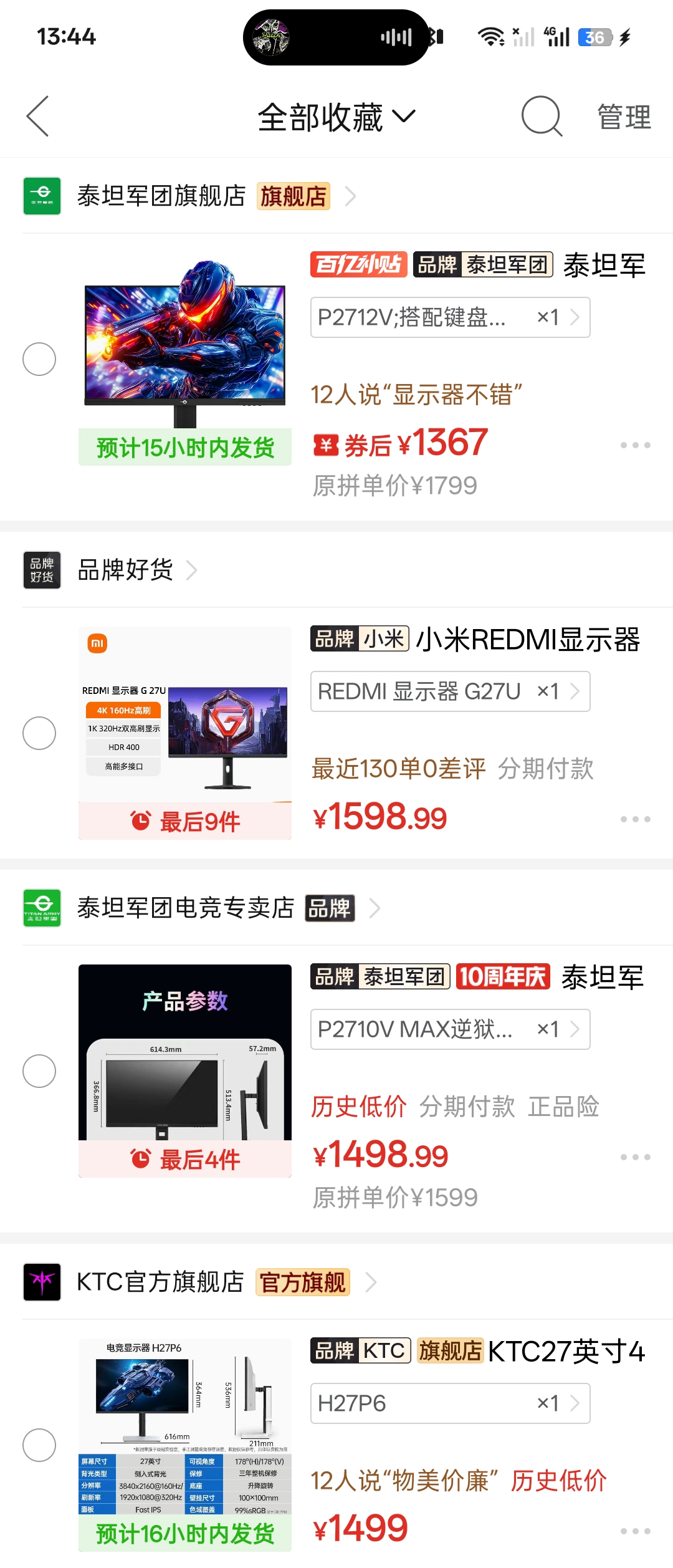Open more options for the ¥1498.99 item

click(635, 1157)
